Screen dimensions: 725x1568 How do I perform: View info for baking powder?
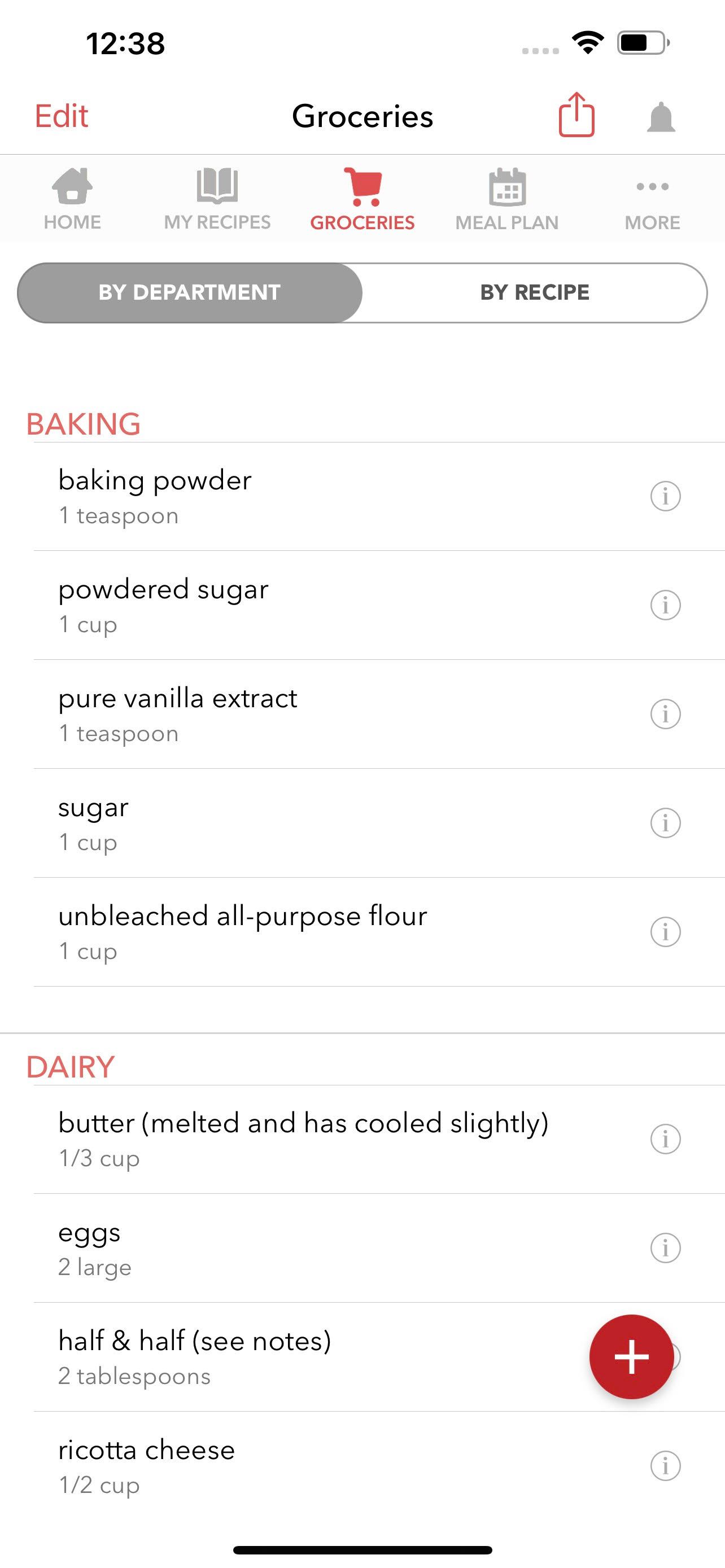tap(666, 496)
